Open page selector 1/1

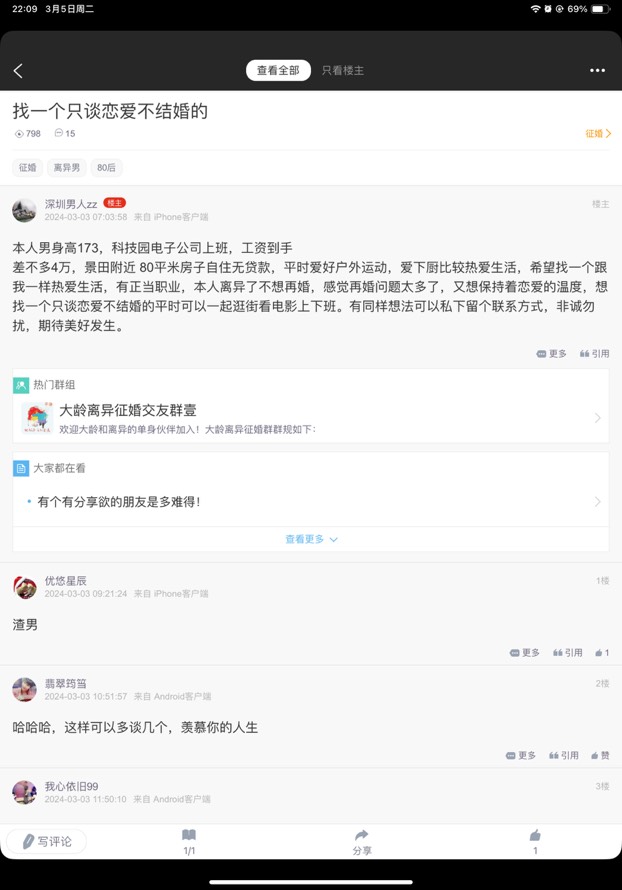click(x=189, y=841)
